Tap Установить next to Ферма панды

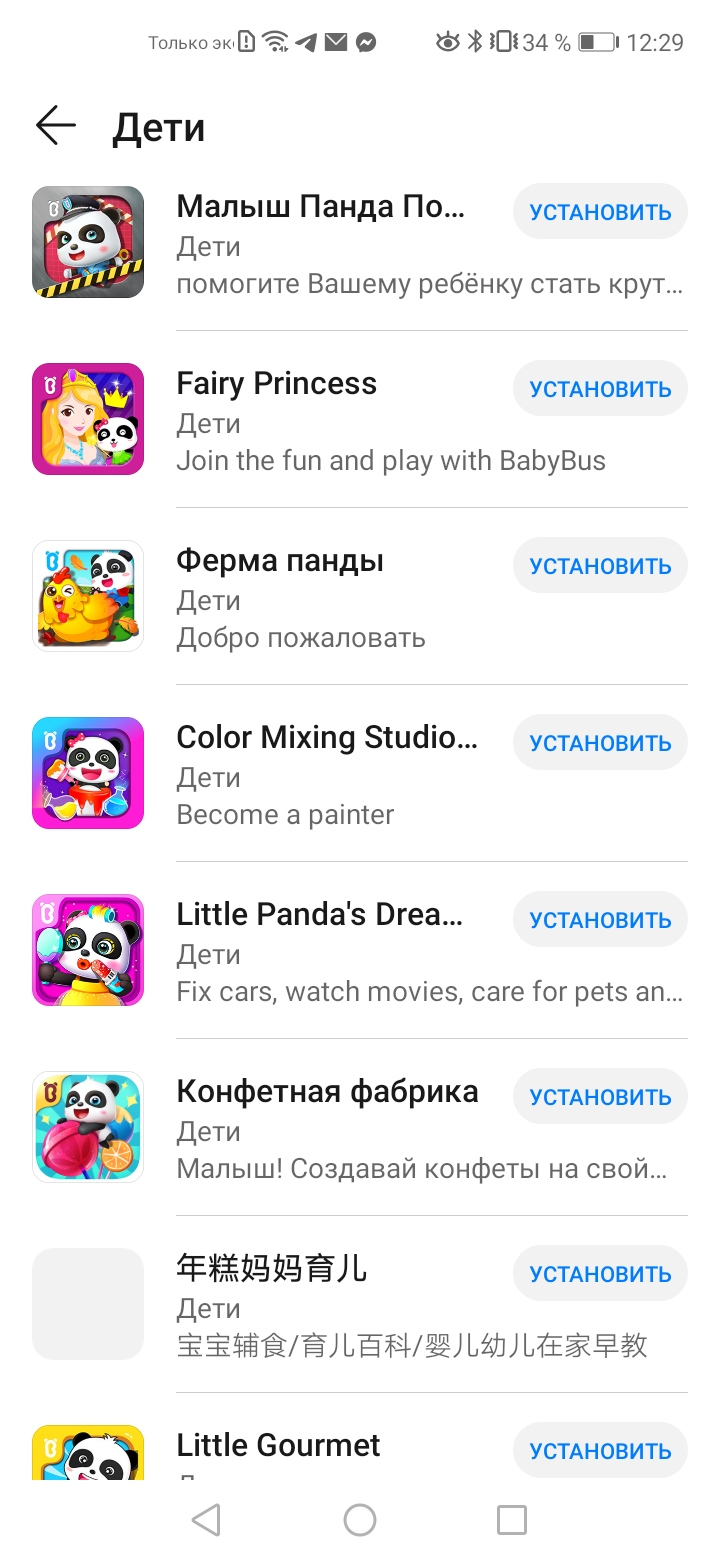[x=600, y=566]
